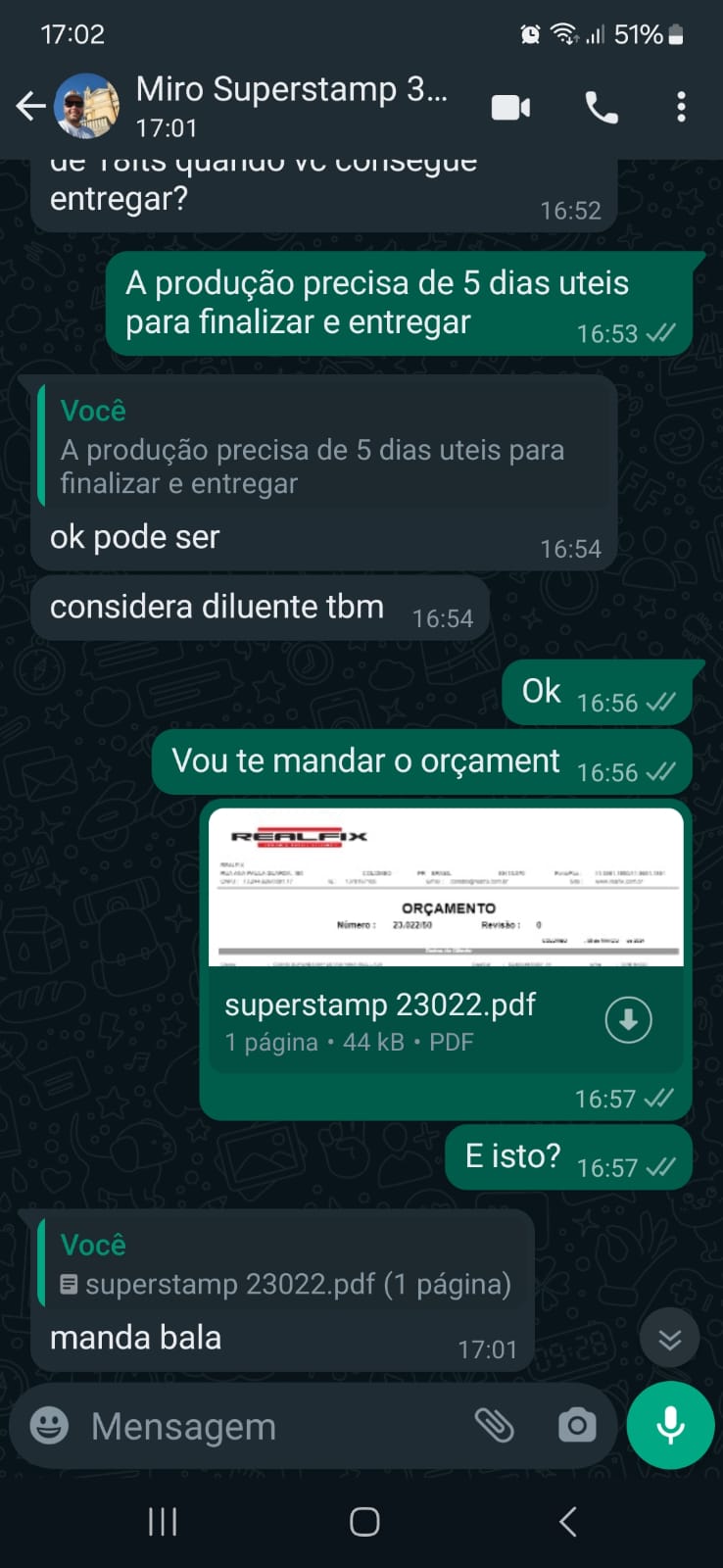Image resolution: width=723 pixels, height=1568 pixels.
Task: Tap the microphone voice message button
Action: point(670,1426)
